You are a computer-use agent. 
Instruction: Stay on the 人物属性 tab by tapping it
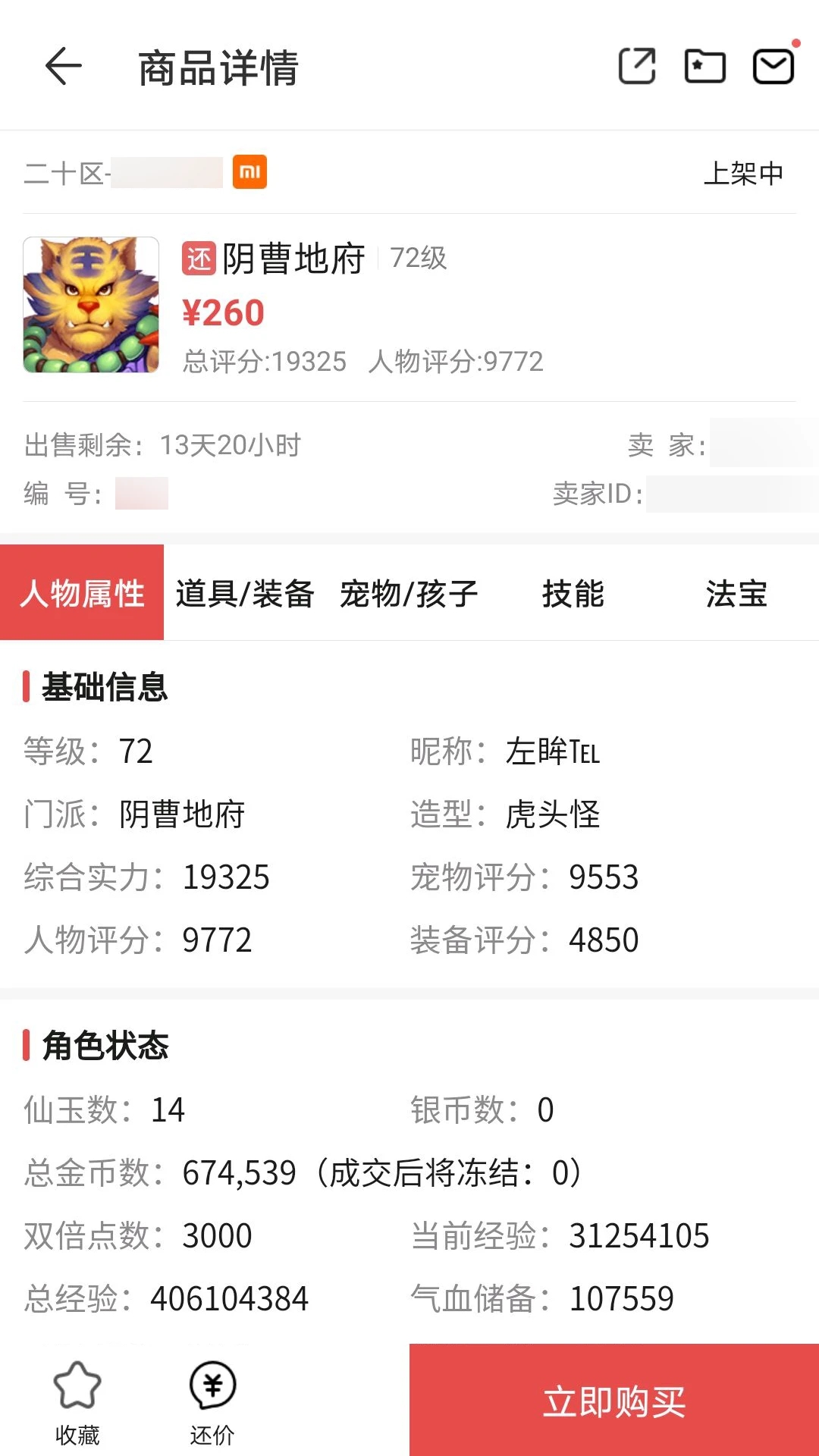[x=83, y=595]
